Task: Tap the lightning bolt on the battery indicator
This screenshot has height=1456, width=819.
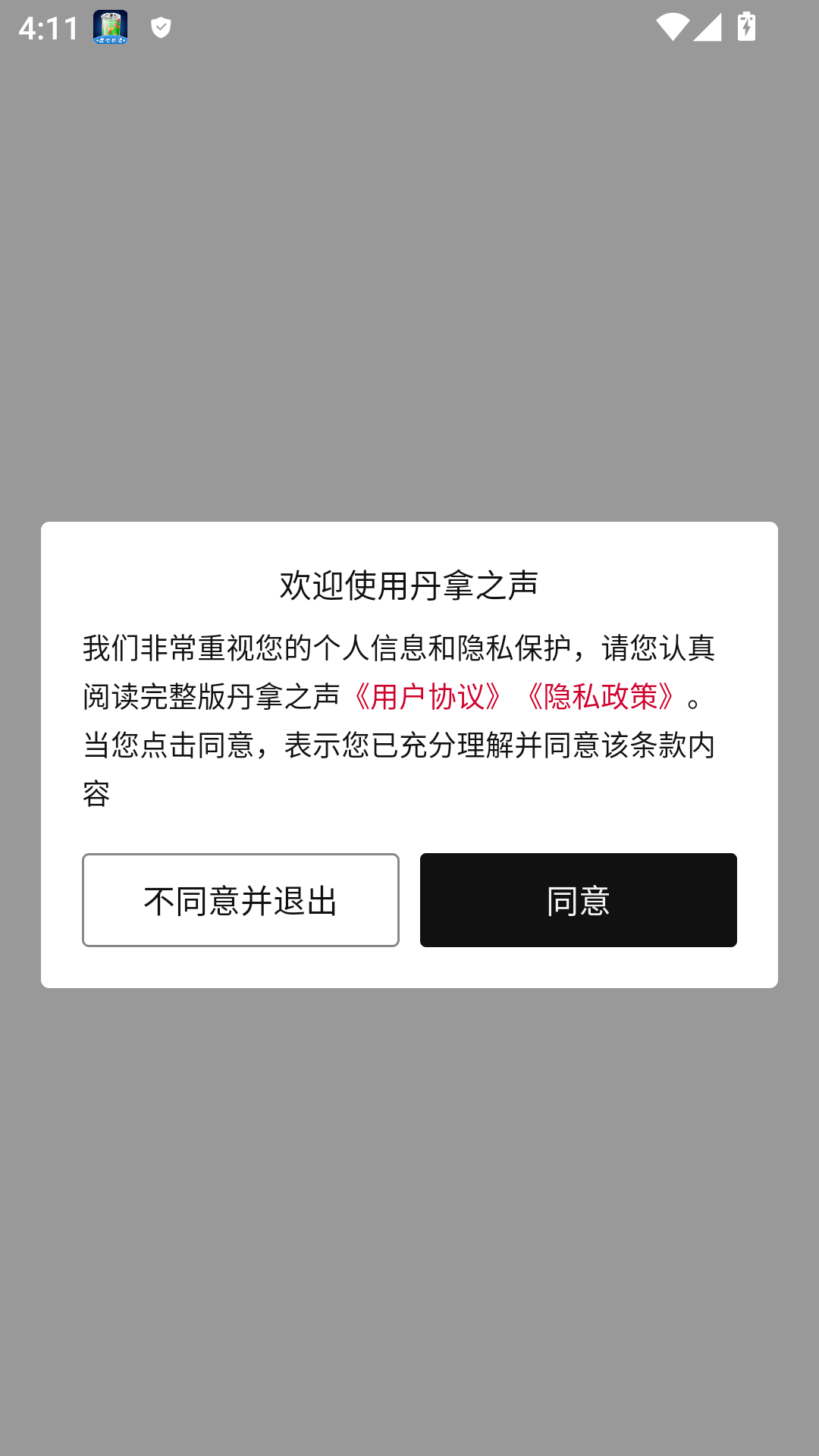Action: [x=747, y=27]
